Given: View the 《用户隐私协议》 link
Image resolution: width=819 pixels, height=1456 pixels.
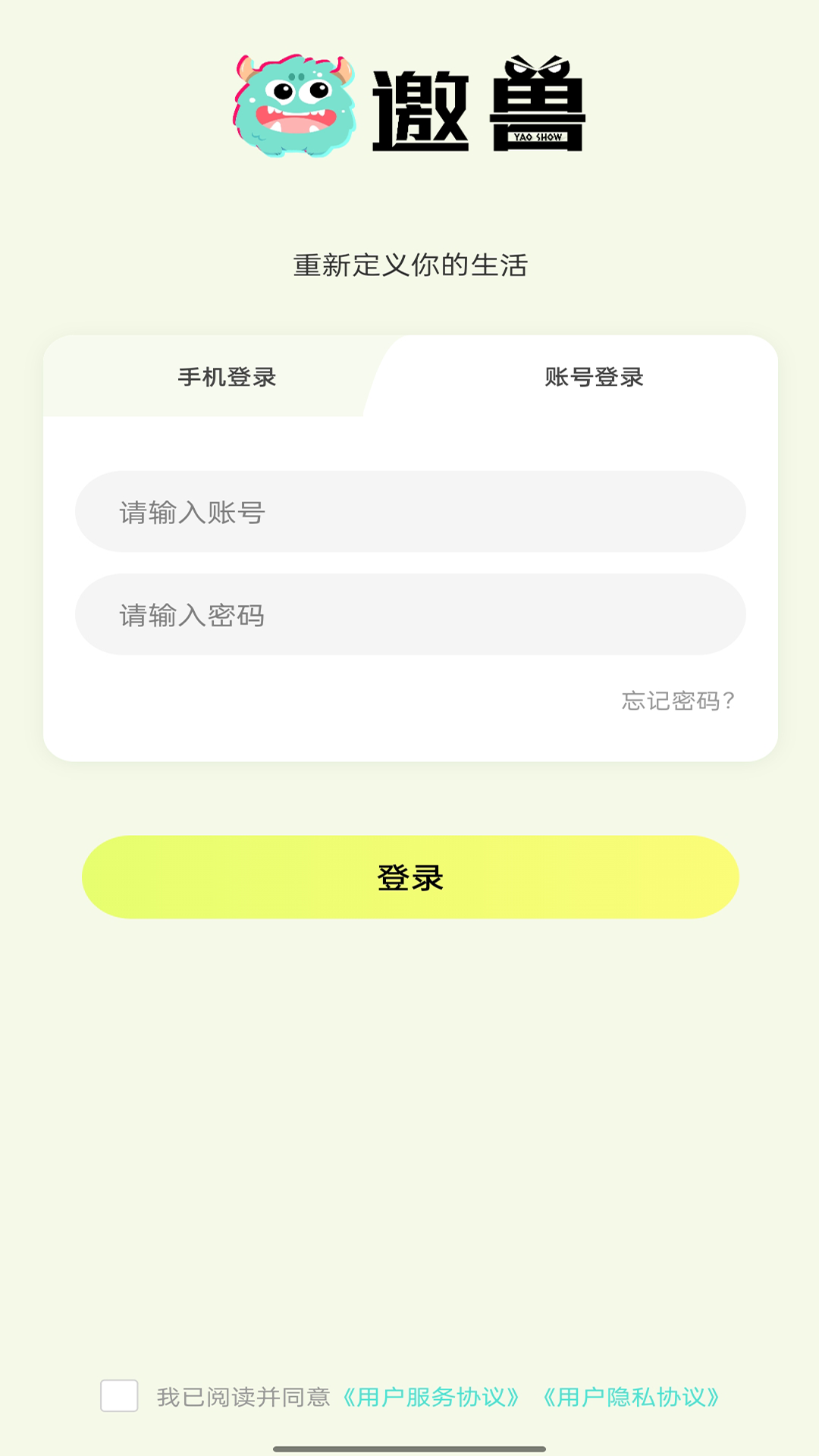Looking at the screenshot, I should point(631,1397).
